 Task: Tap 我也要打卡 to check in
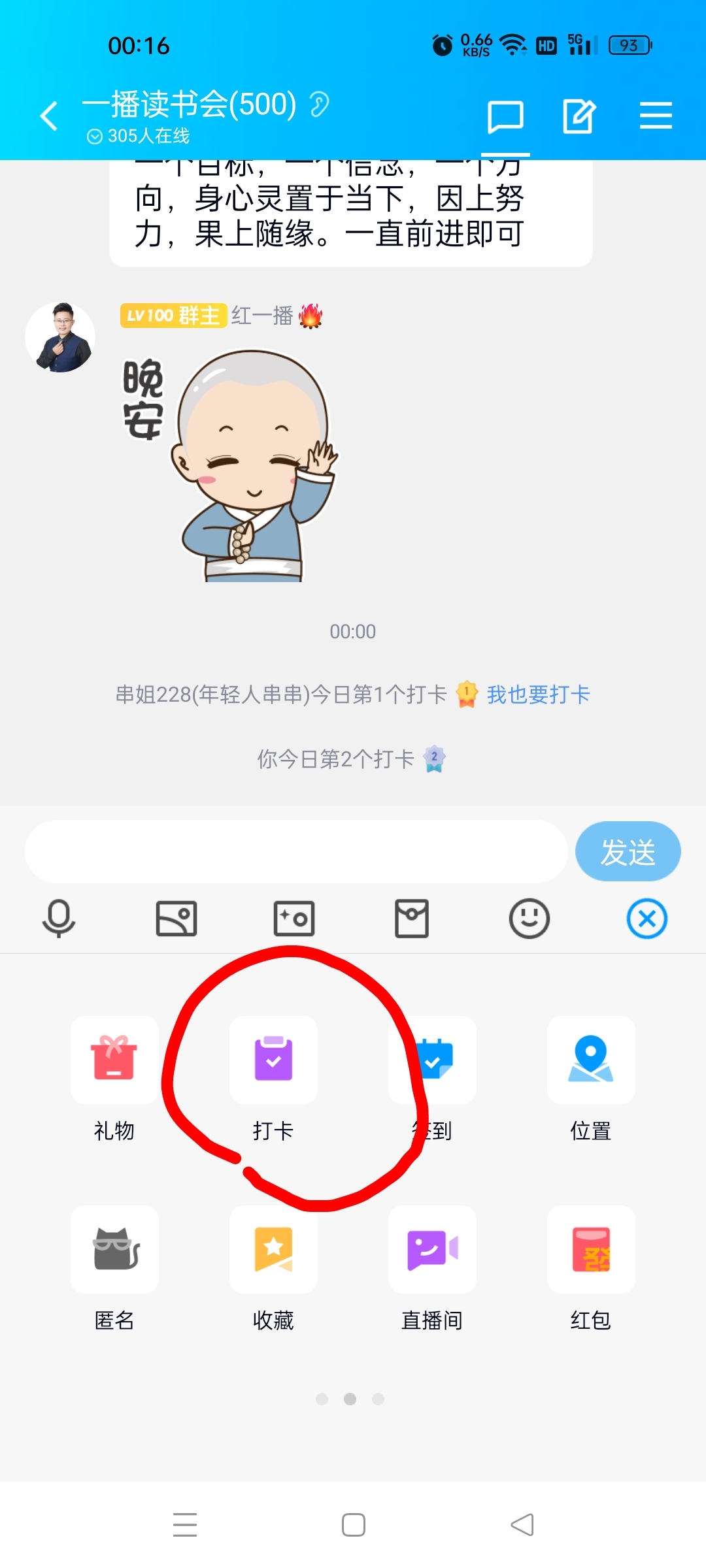(x=537, y=694)
